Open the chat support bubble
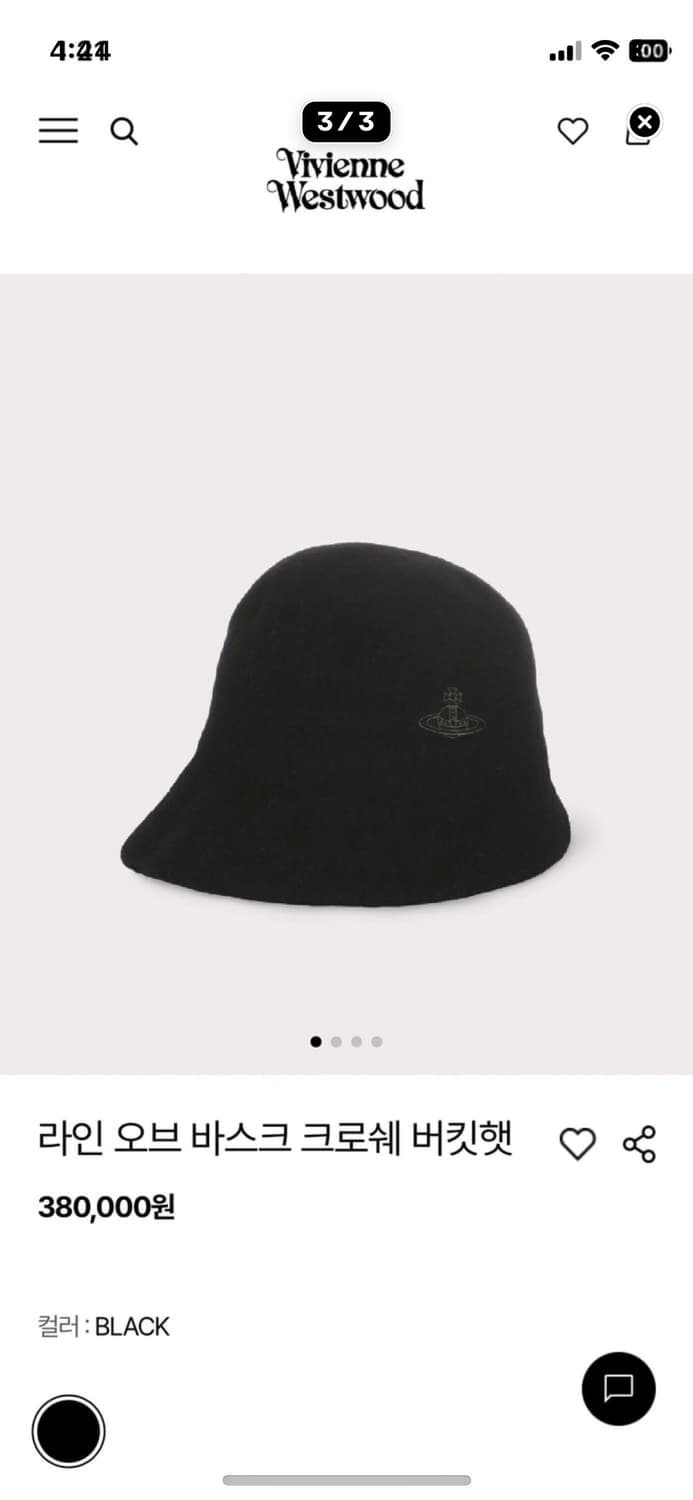 (x=618, y=1388)
